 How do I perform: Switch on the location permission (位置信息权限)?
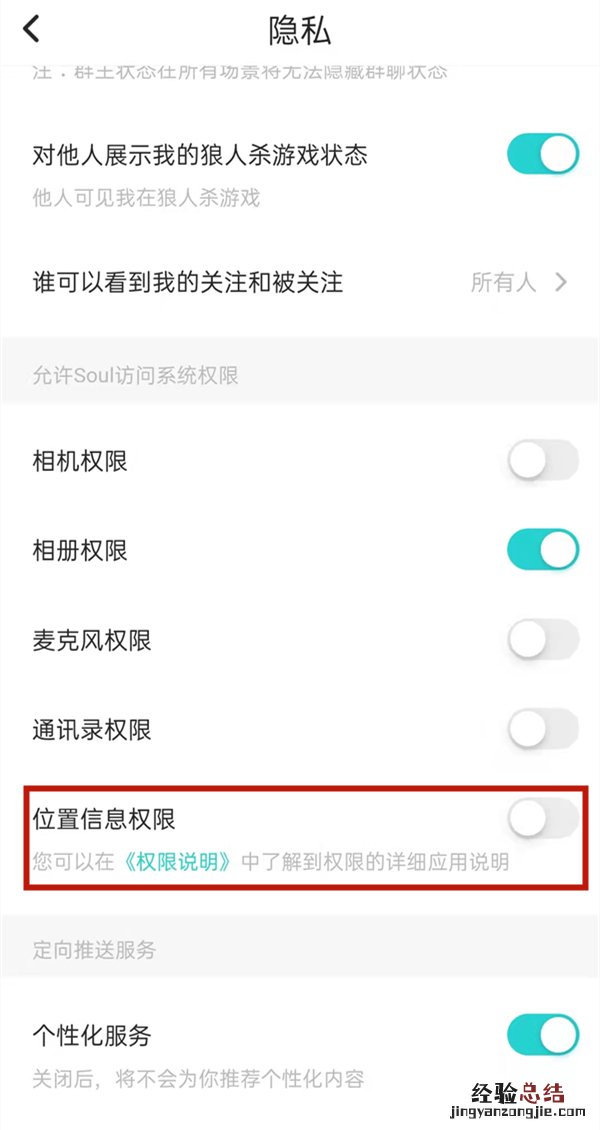pyautogui.click(x=542, y=819)
